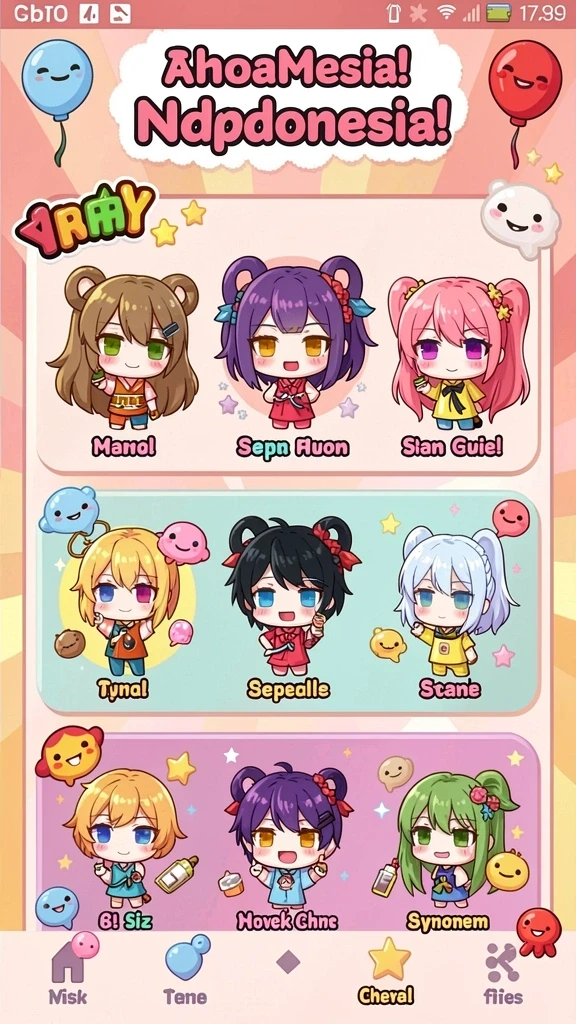
Task: Choose the 6! Siz character card
Action: pos(124,846)
